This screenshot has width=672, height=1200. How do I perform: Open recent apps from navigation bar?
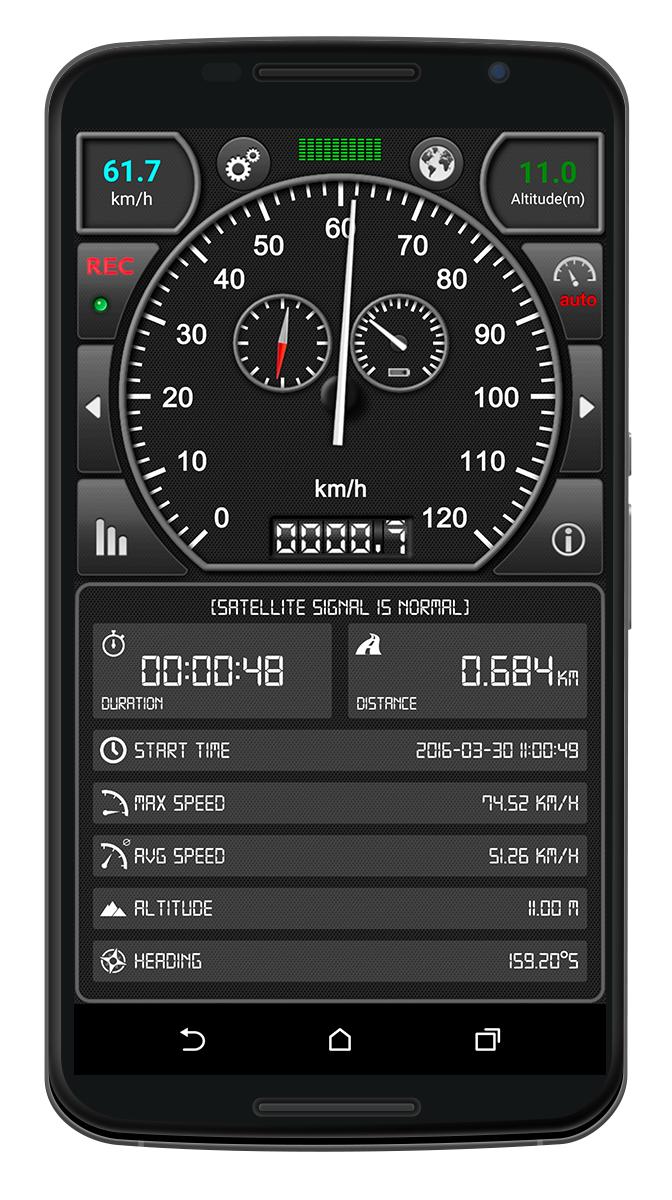coord(487,1040)
